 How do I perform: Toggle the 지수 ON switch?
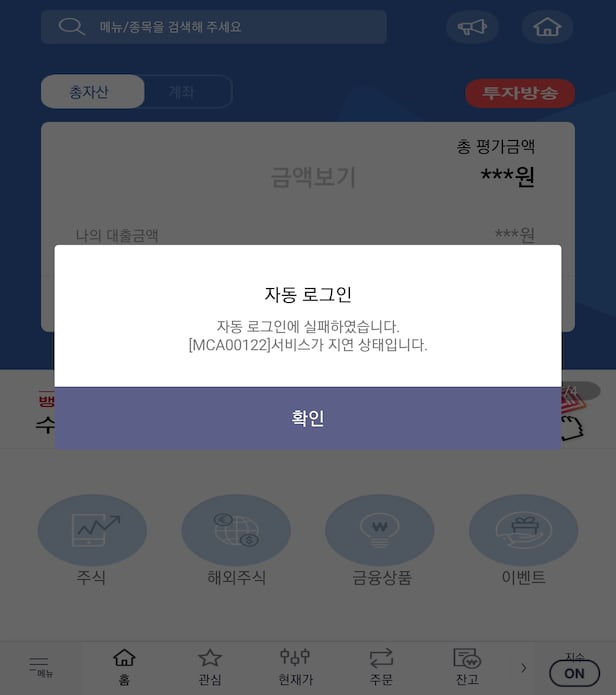(574, 670)
